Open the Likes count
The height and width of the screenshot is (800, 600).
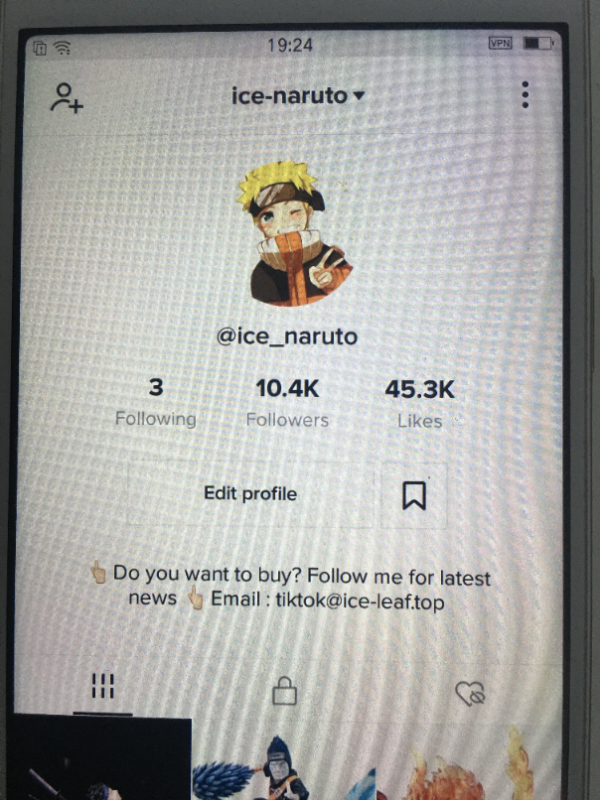(x=419, y=404)
